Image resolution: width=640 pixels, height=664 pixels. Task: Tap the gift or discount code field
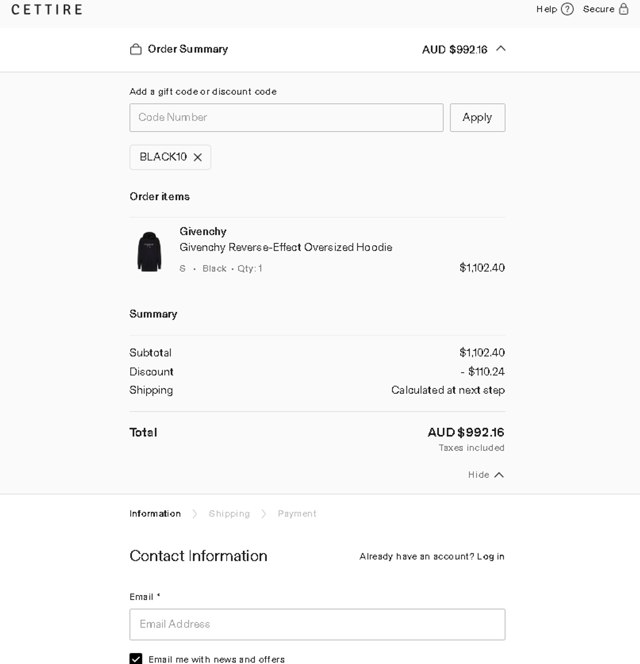pyautogui.click(x=286, y=118)
